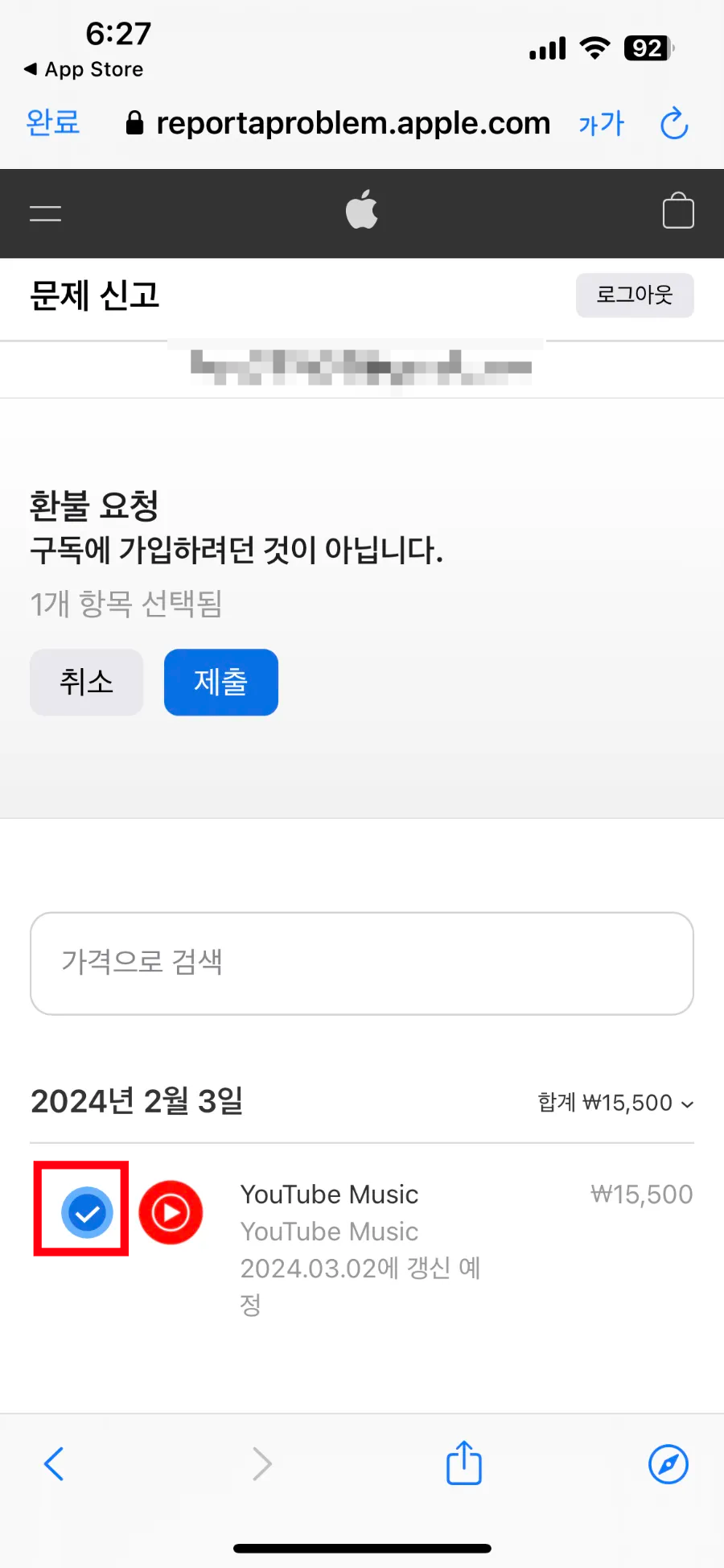Open the page in Safari compass icon
Image resolution: width=724 pixels, height=1568 pixels.
(668, 1464)
